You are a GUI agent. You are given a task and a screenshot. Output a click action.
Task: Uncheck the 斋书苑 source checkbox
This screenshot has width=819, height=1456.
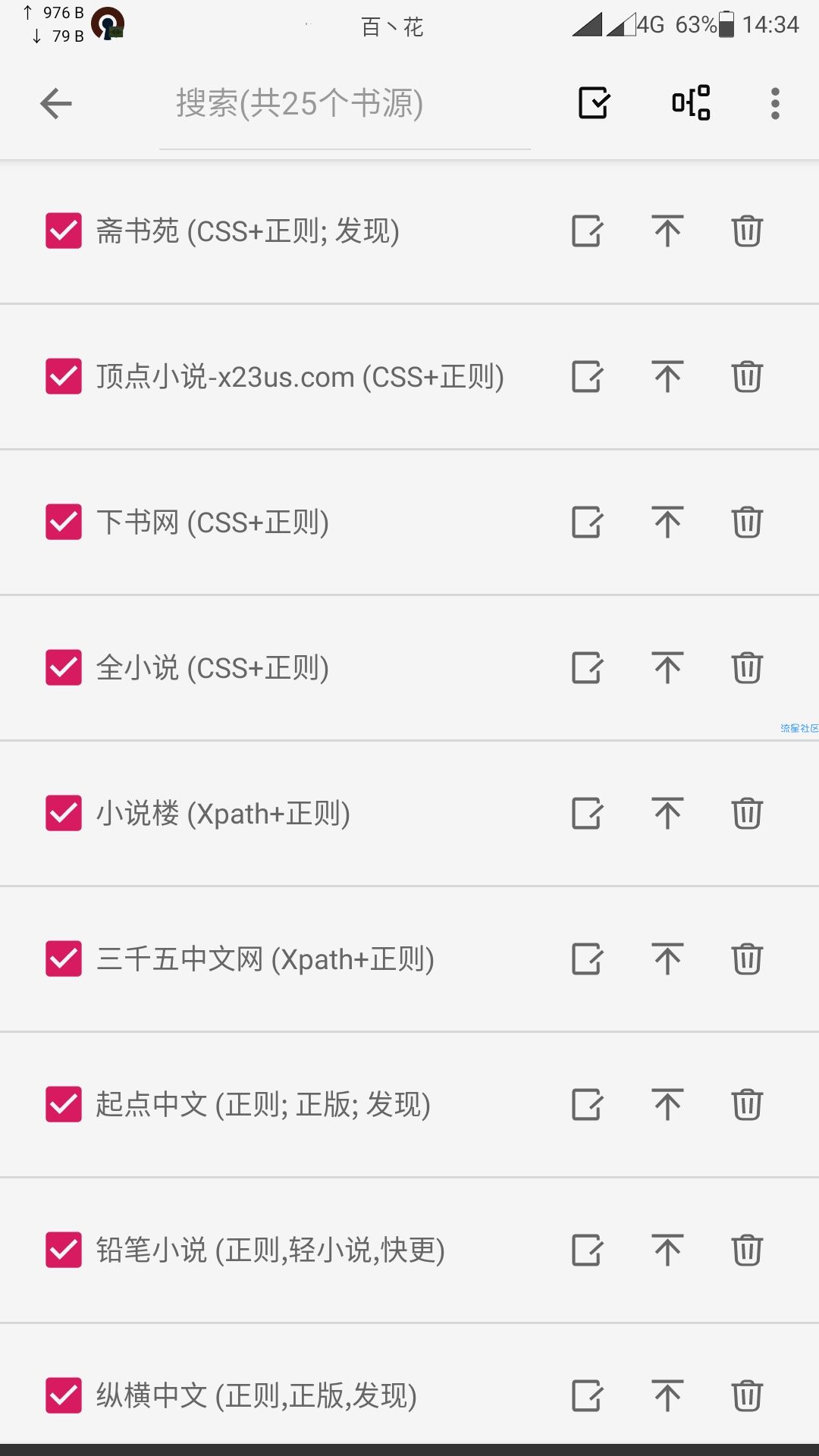pos(64,231)
